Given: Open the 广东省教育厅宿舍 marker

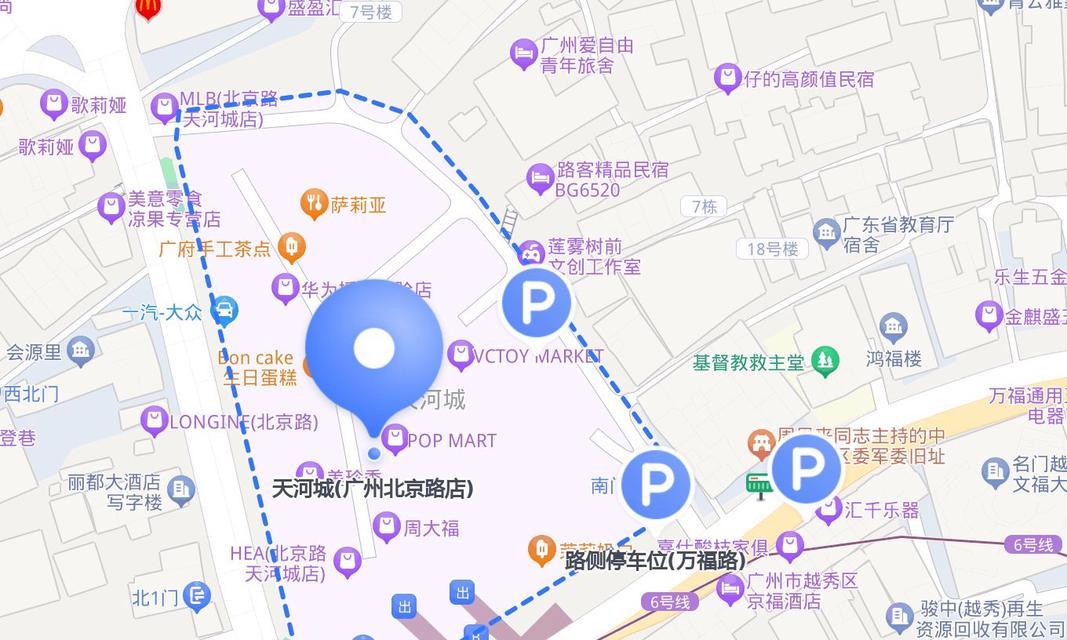Looking at the screenshot, I should pyautogui.click(x=826, y=233).
